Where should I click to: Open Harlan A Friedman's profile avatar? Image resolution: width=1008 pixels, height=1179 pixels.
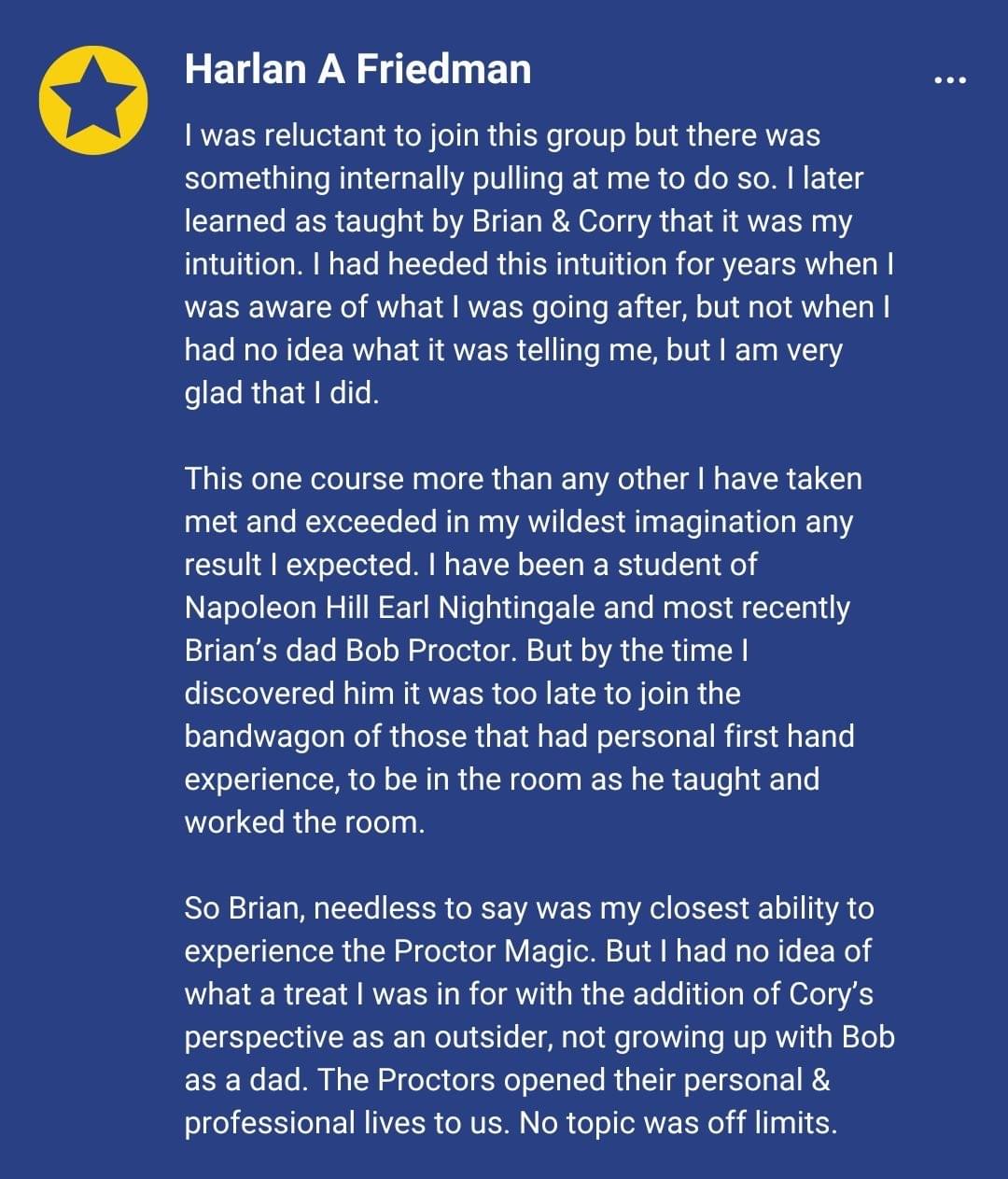(93, 98)
